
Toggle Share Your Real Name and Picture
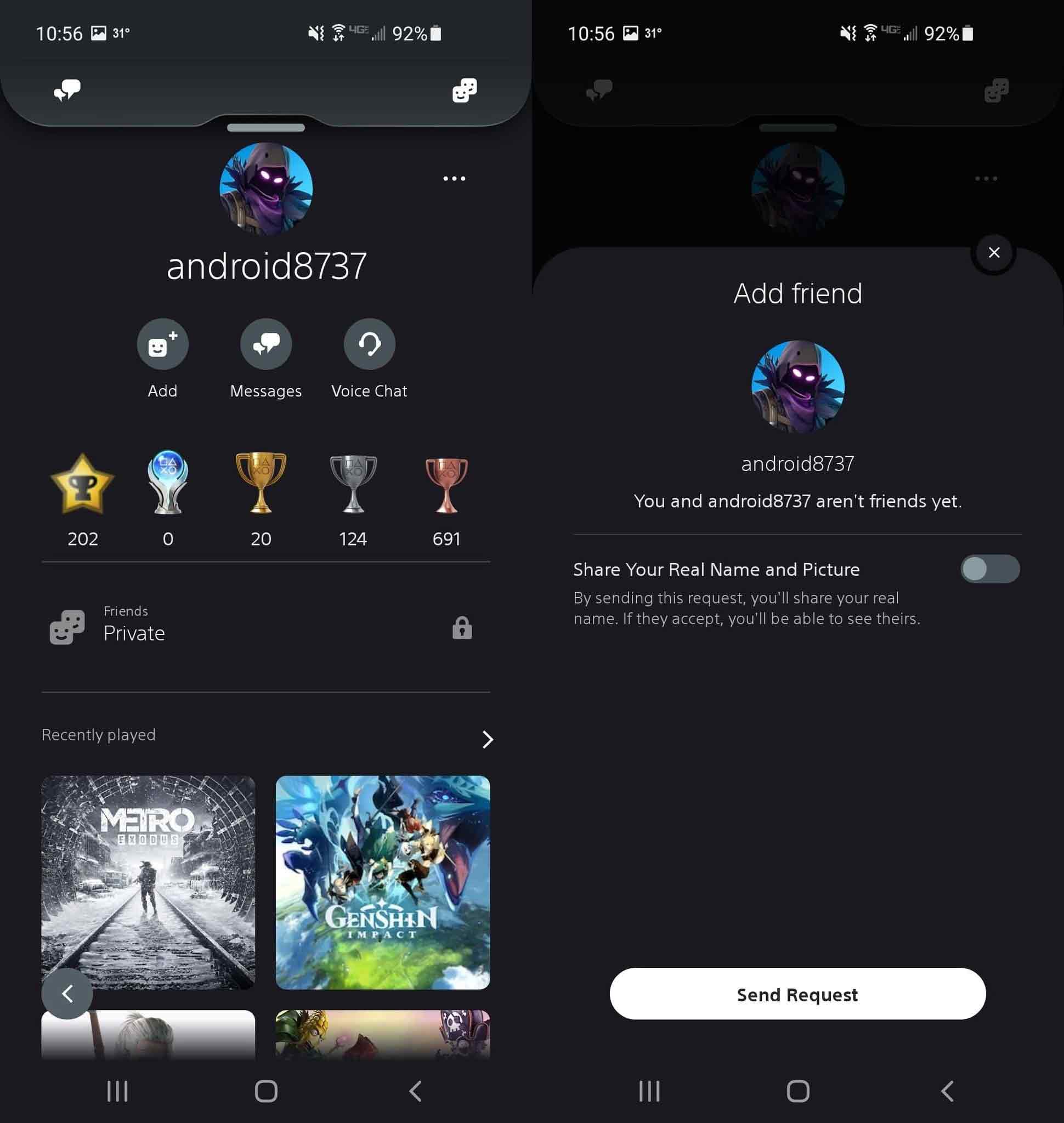click(990, 569)
